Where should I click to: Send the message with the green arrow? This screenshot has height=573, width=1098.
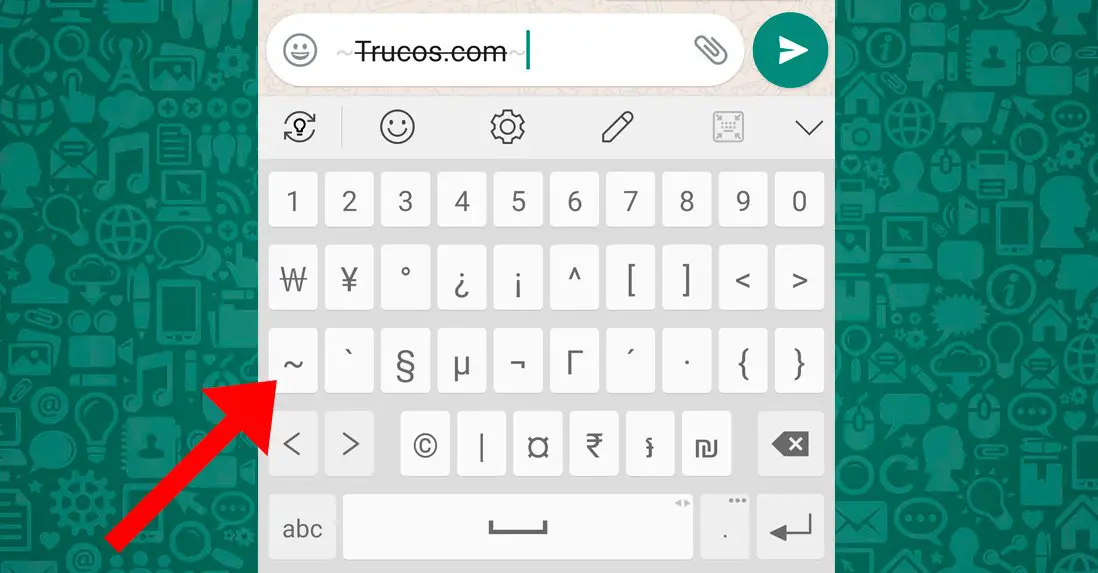point(791,50)
